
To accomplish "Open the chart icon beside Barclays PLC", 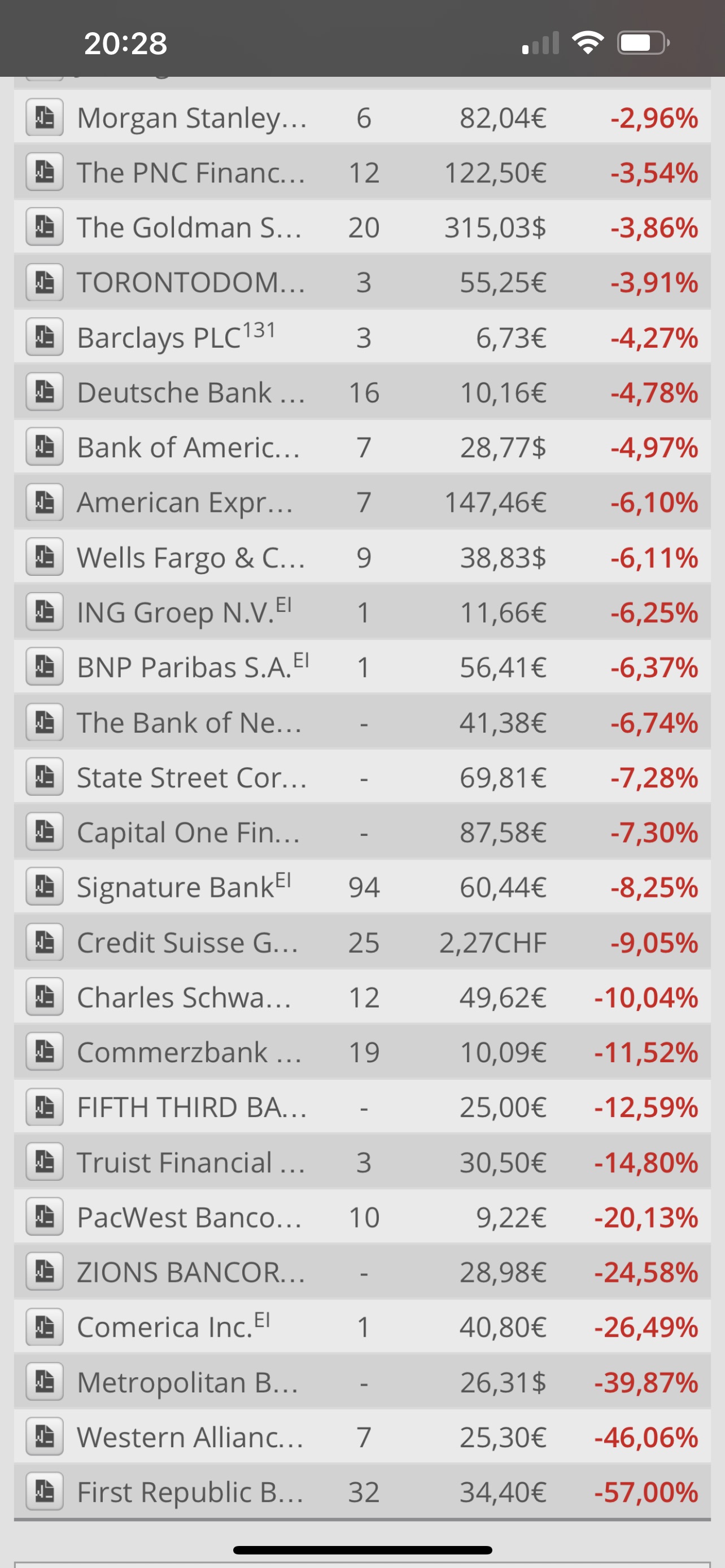I will click(x=45, y=337).
